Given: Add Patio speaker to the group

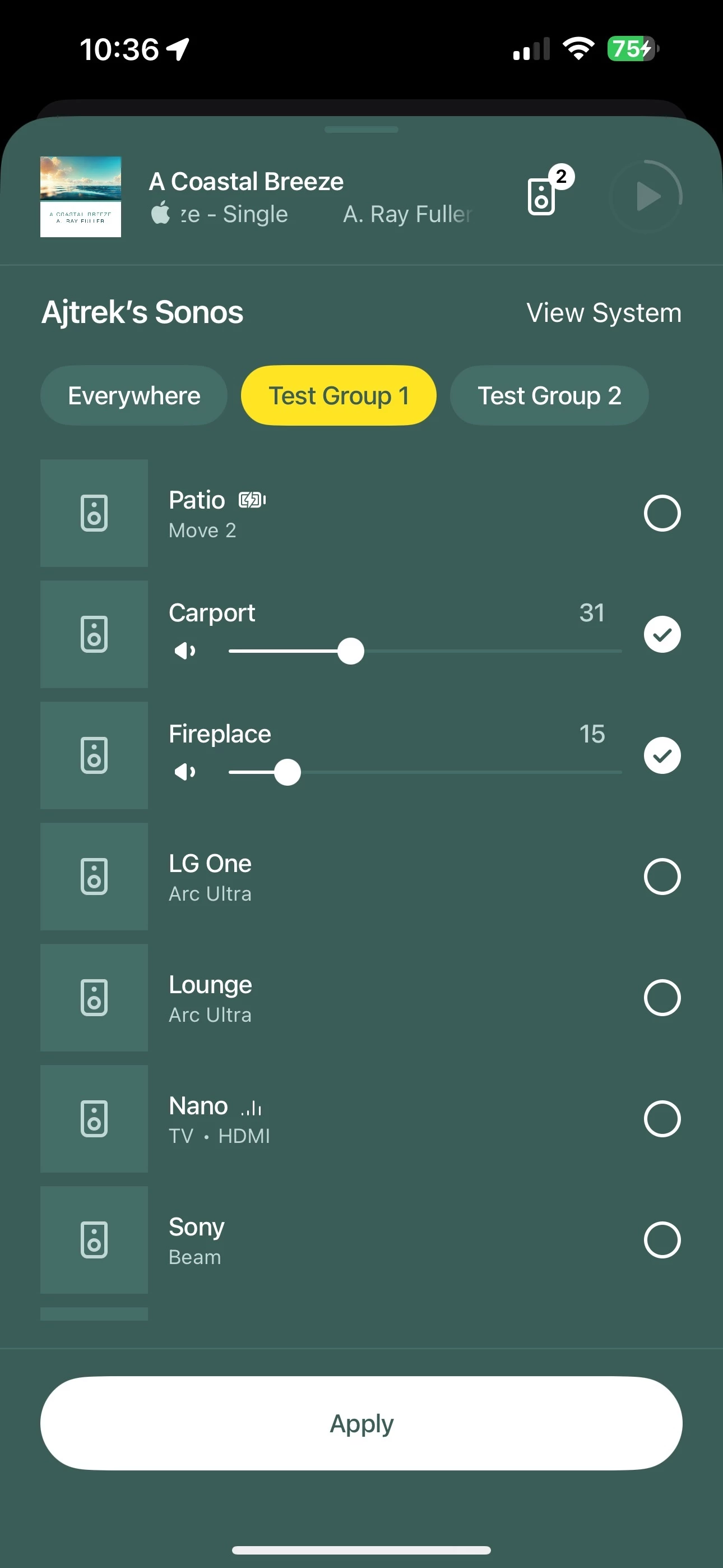Looking at the screenshot, I should (x=662, y=513).
